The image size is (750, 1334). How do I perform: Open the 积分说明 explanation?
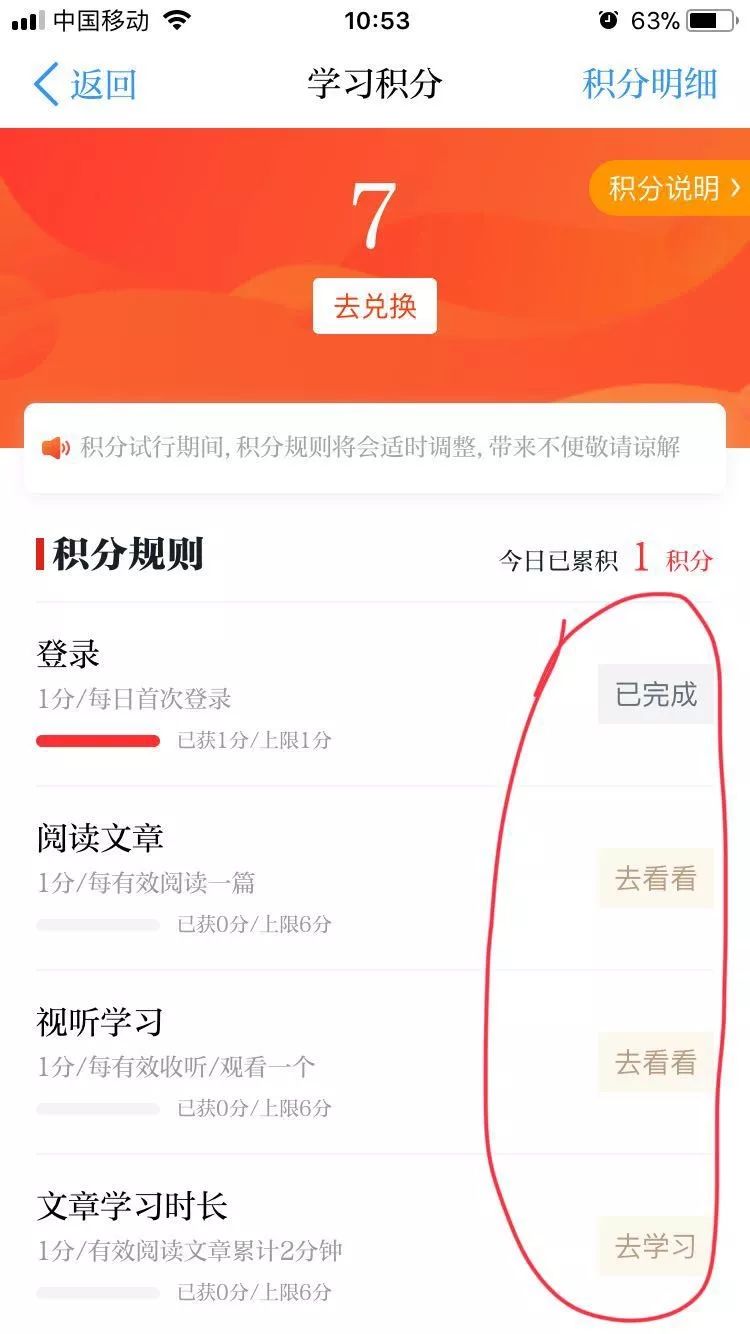tap(672, 188)
